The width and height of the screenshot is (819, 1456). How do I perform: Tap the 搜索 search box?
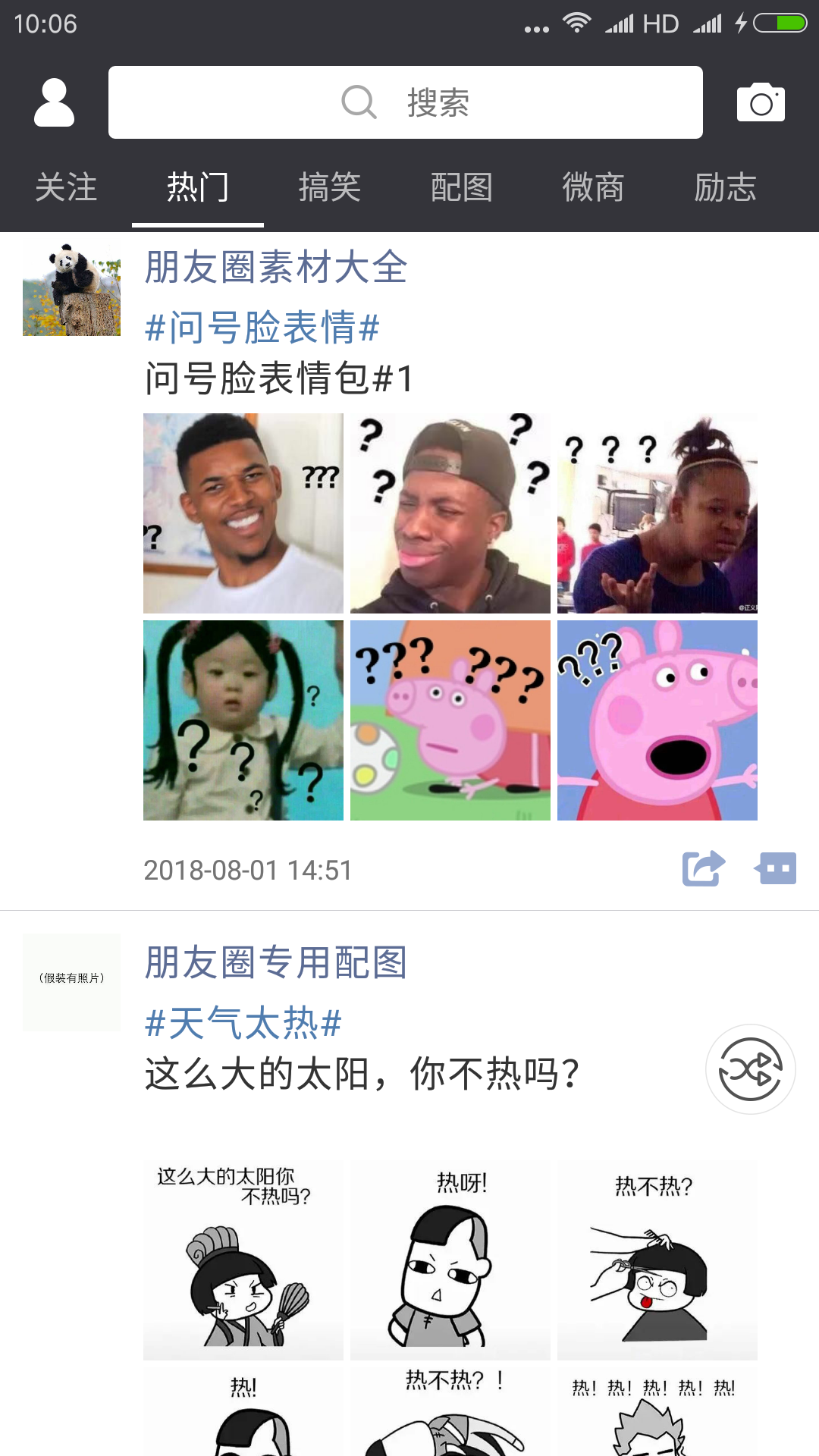point(405,102)
